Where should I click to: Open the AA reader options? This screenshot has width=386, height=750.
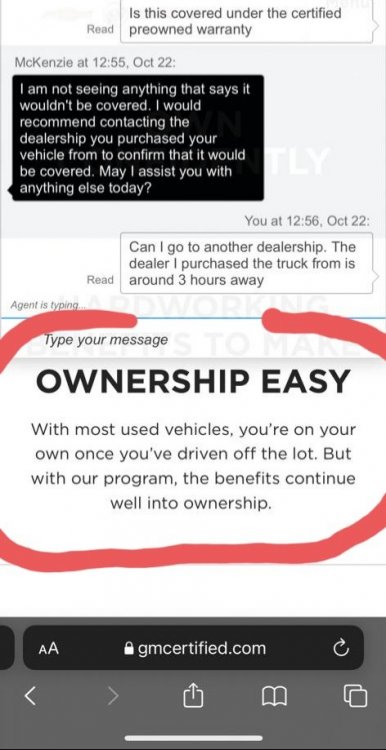click(47, 649)
